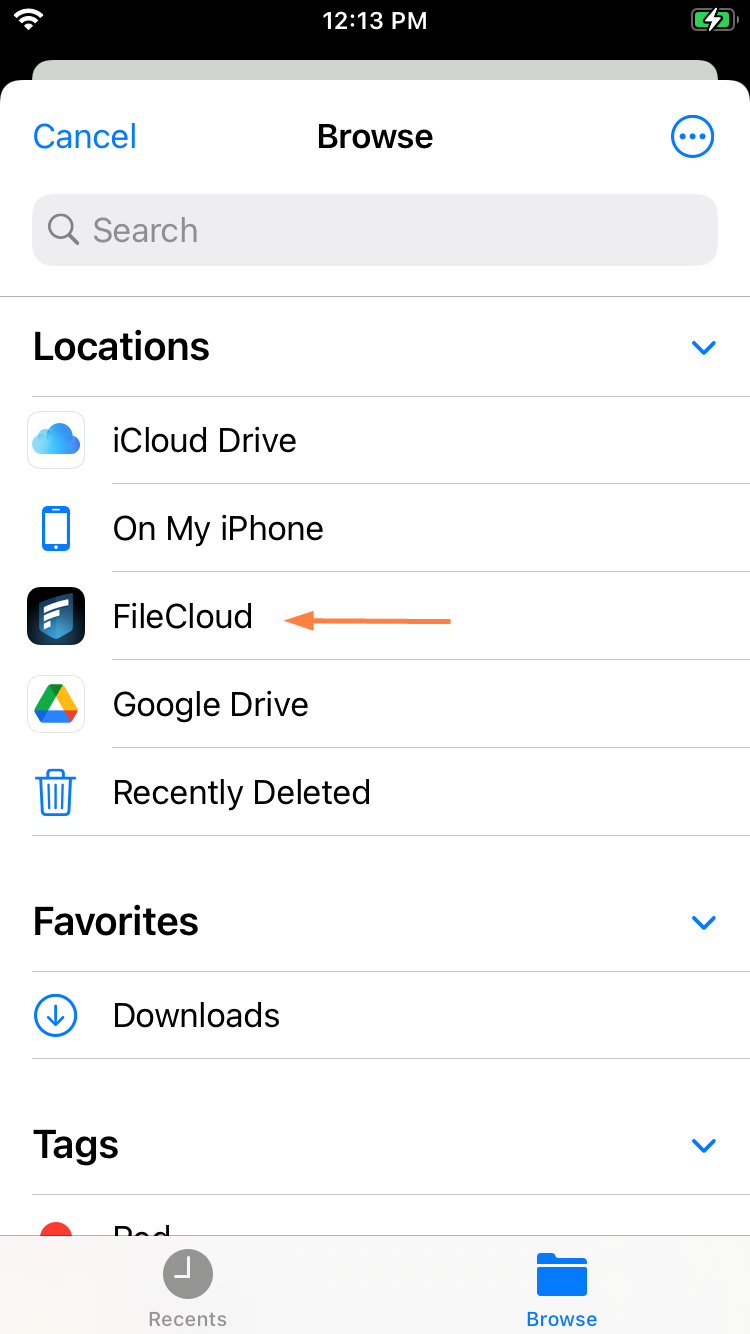Tap the 12:13 PM clock
This screenshot has width=750, height=1334.
coord(375,20)
